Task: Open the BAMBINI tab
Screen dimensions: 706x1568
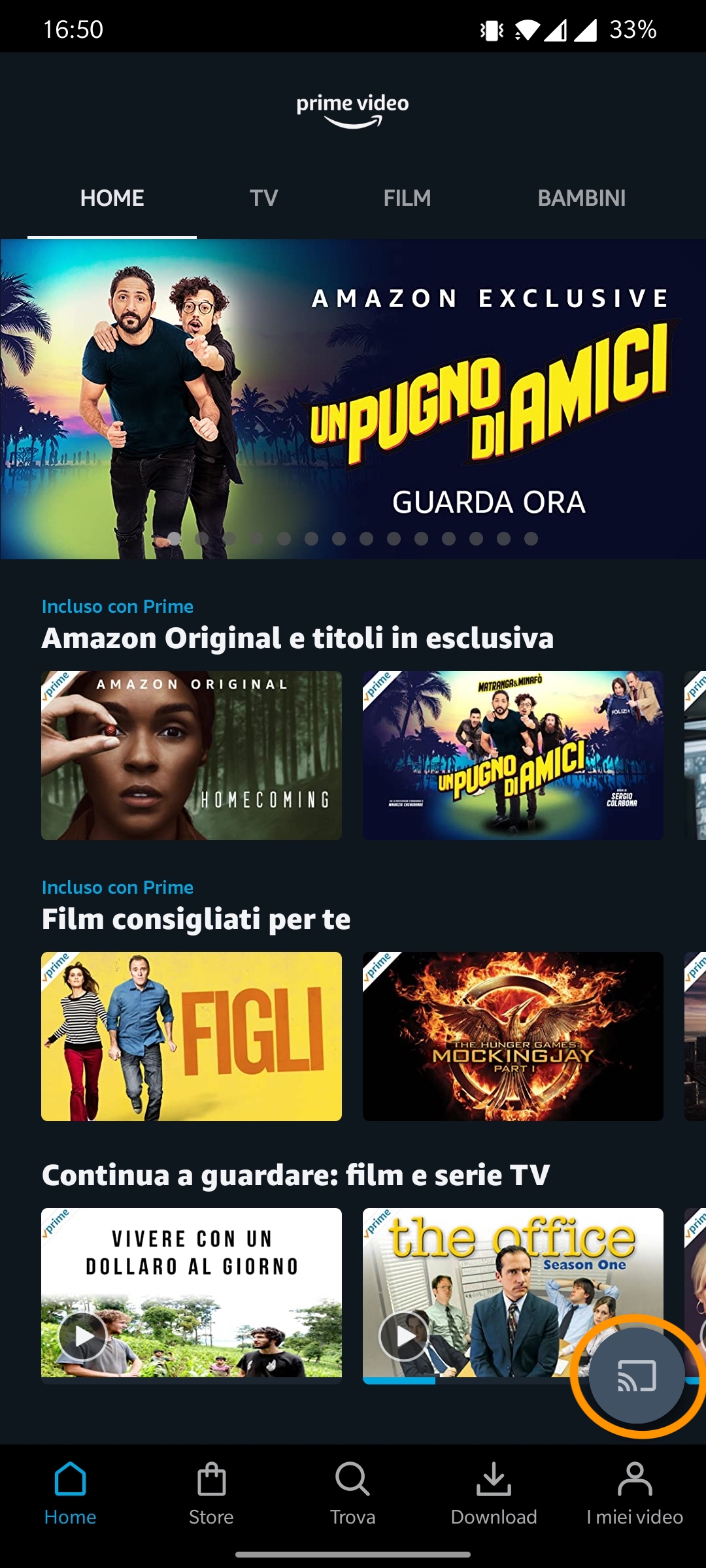Action: (582, 198)
